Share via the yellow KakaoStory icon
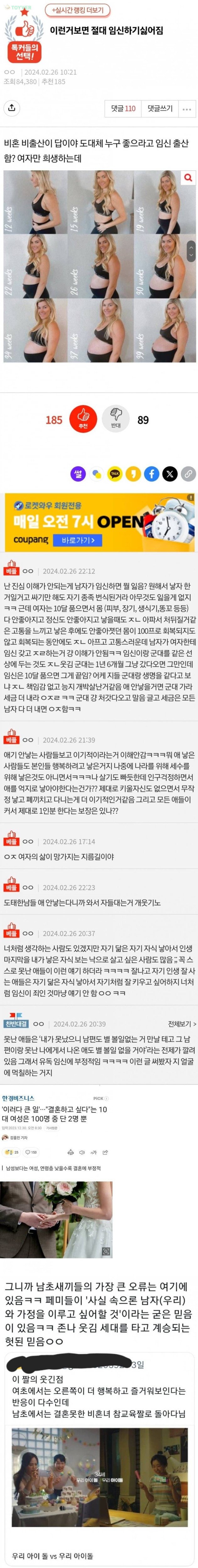The height and width of the screenshot is (1568, 198). click(133, 473)
